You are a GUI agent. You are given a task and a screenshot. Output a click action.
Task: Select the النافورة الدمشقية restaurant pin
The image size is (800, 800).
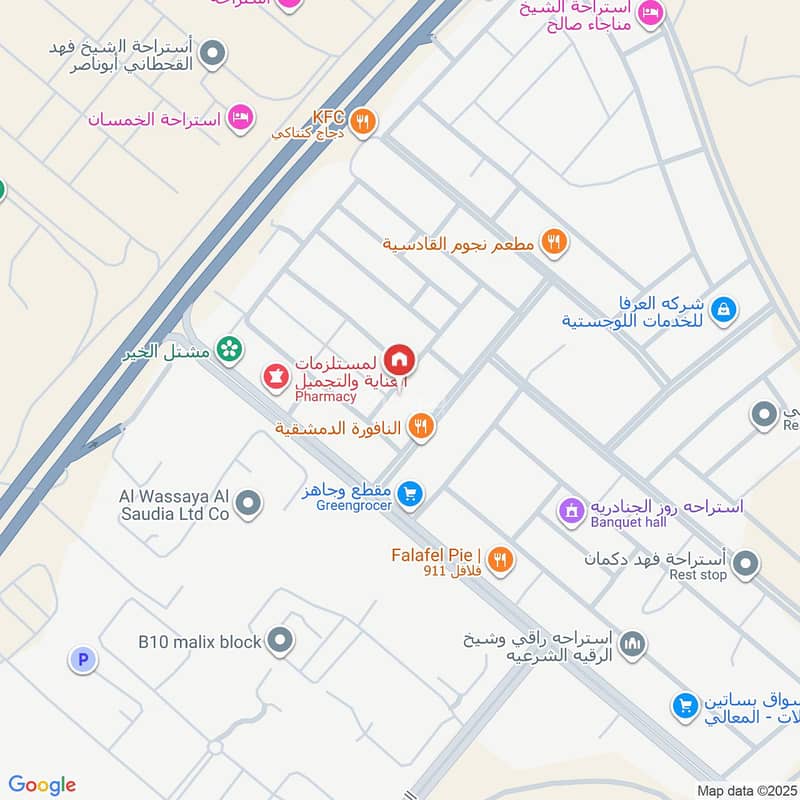click(x=421, y=427)
